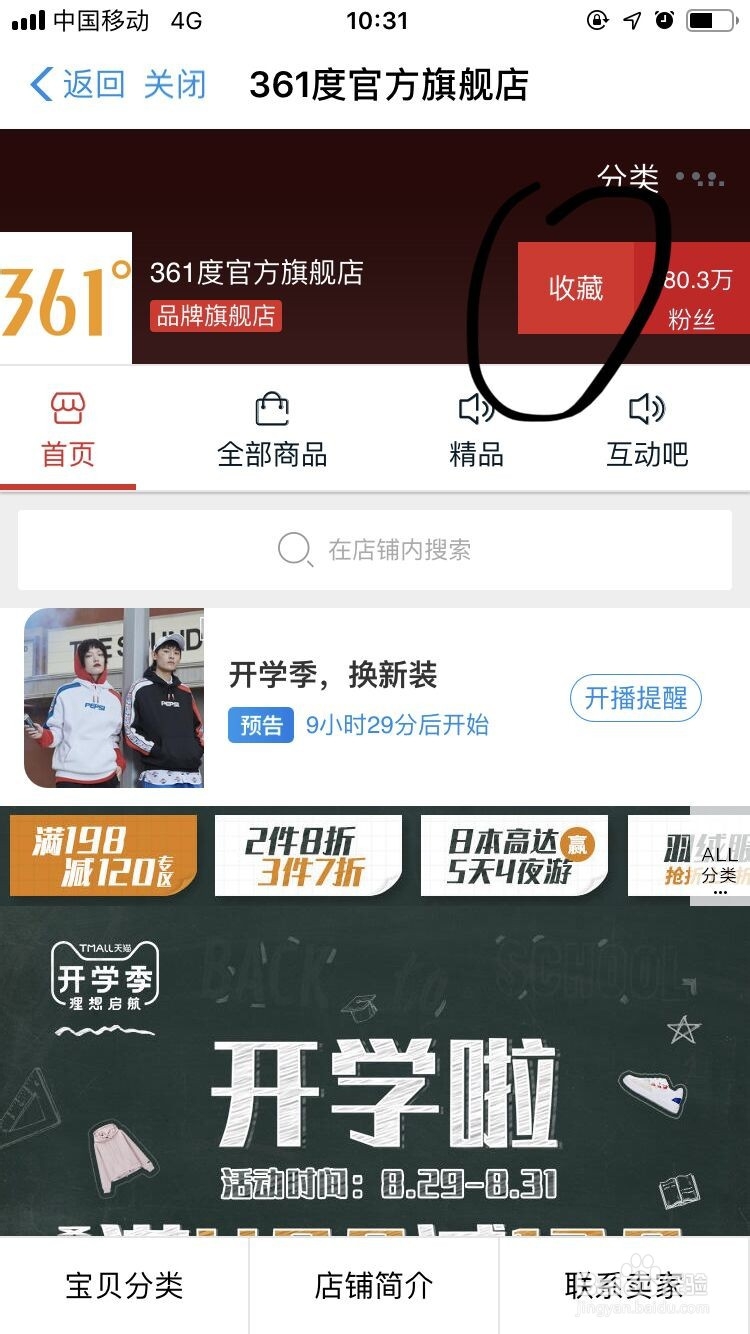Tap the back chevron icon at top left
This screenshot has height=1334, width=750.
click(37, 86)
